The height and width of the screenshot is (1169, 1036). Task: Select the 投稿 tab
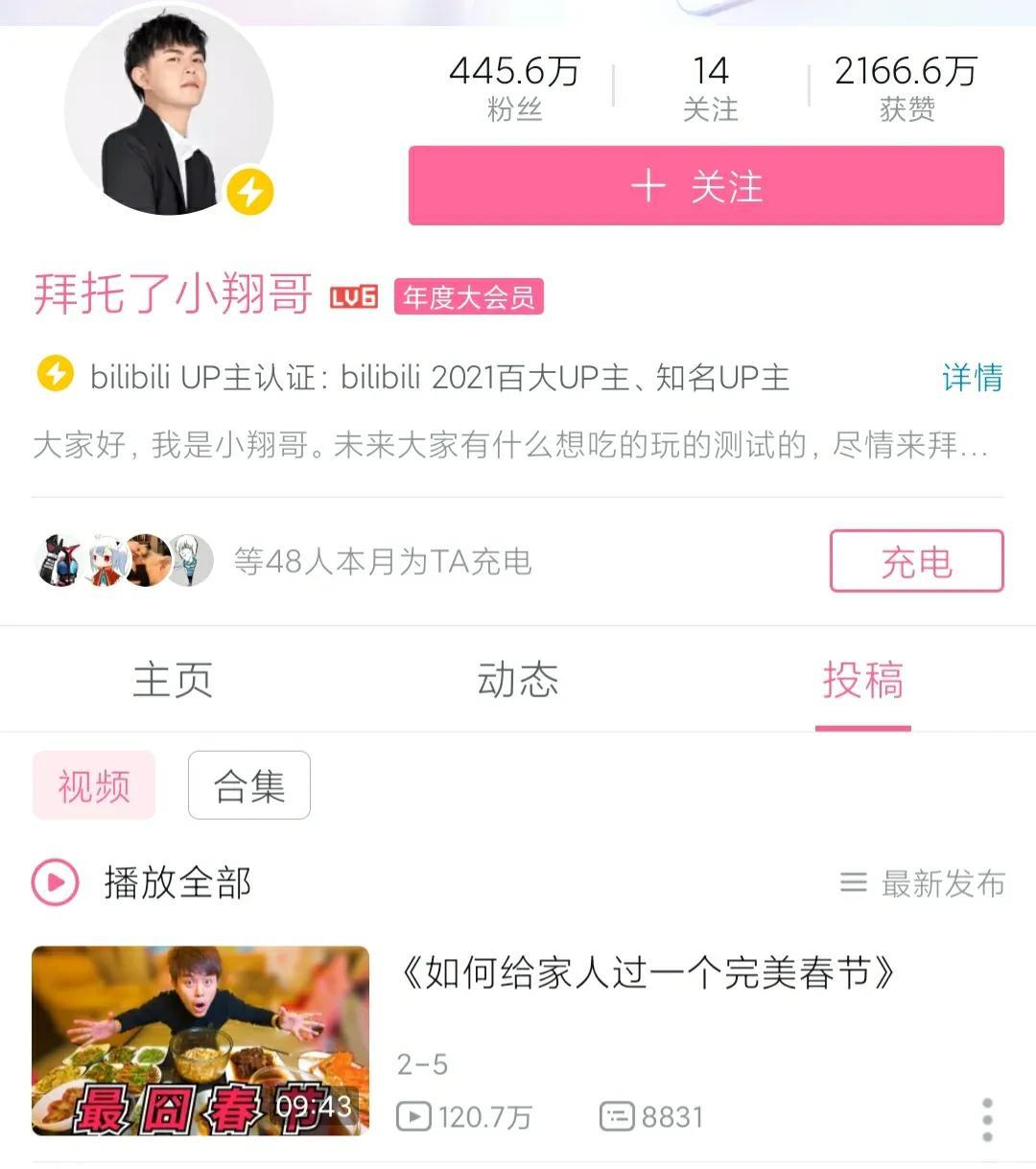point(862,680)
